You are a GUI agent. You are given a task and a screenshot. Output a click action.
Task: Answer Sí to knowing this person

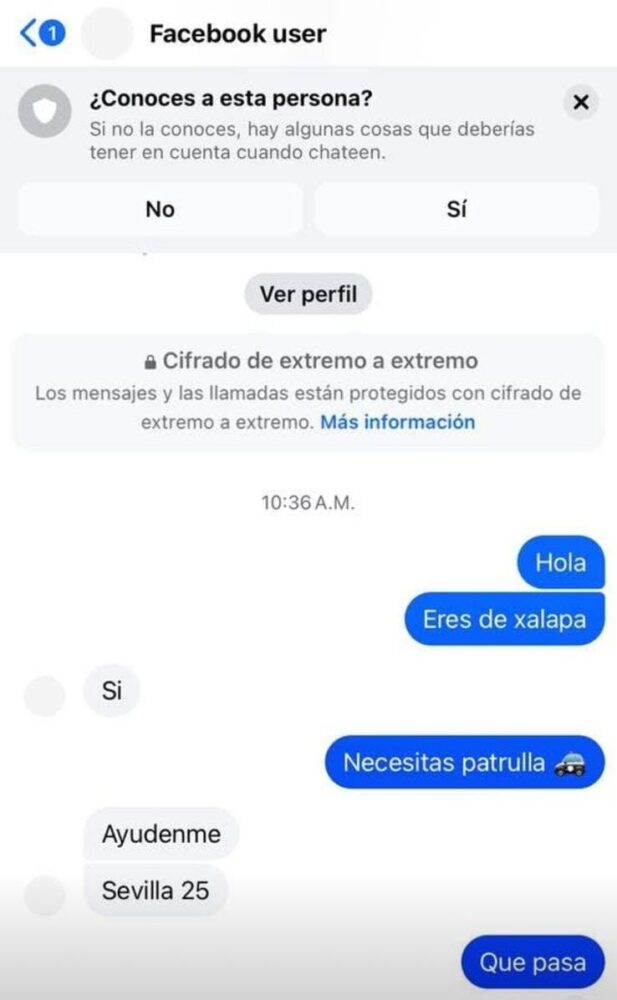coord(456,209)
